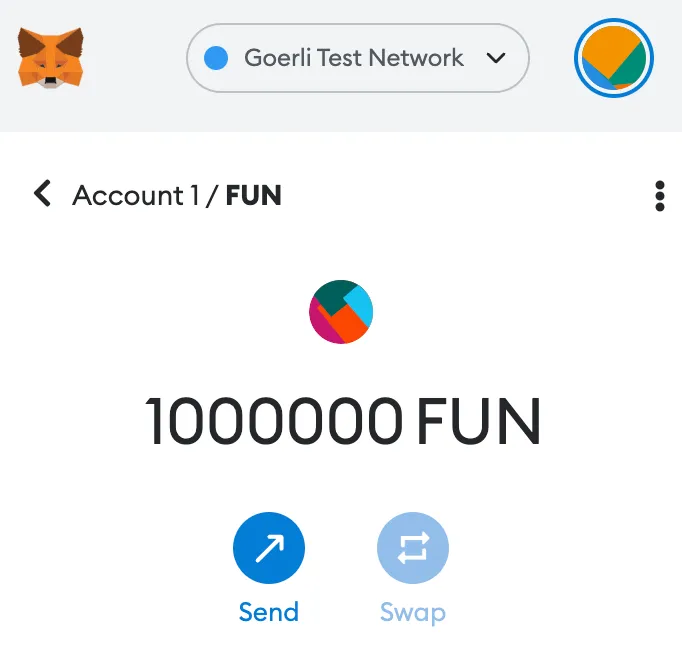Open the account avatar menu
Image resolution: width=682 pixels, height=670 pixels.
pos(613,58)
